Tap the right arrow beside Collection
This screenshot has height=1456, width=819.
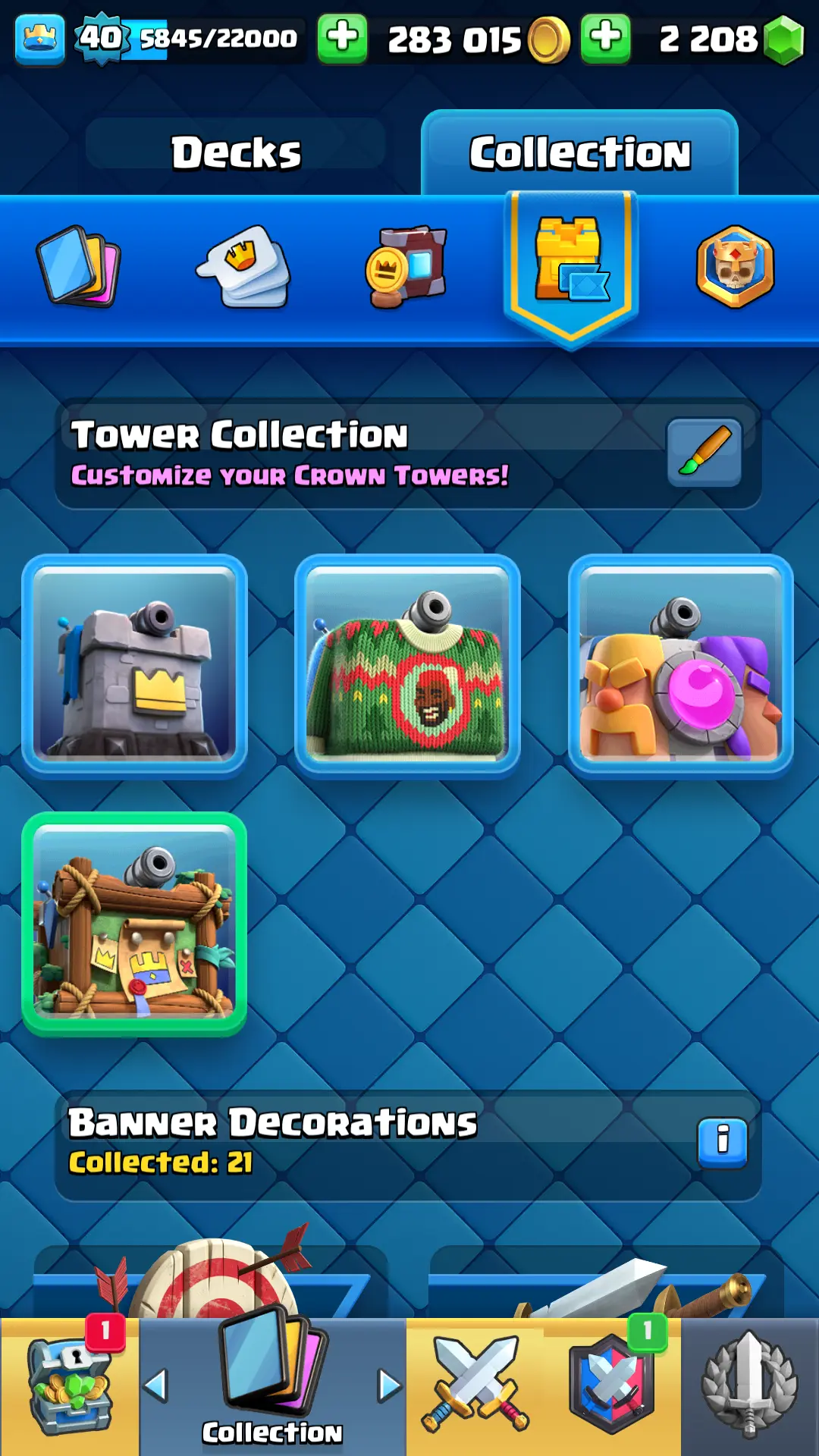coord(390,1385)
